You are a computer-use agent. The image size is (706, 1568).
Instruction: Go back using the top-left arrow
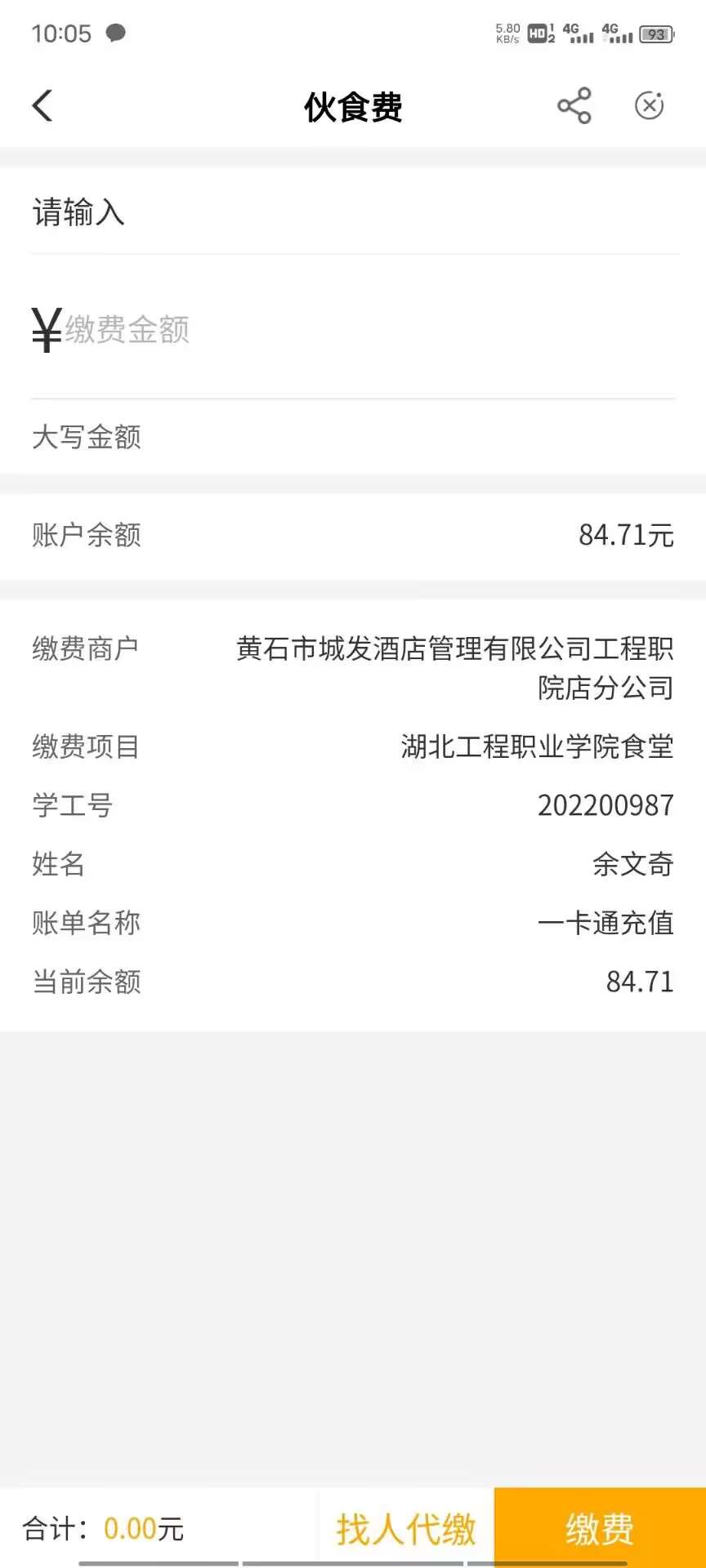tap(42, 106)
